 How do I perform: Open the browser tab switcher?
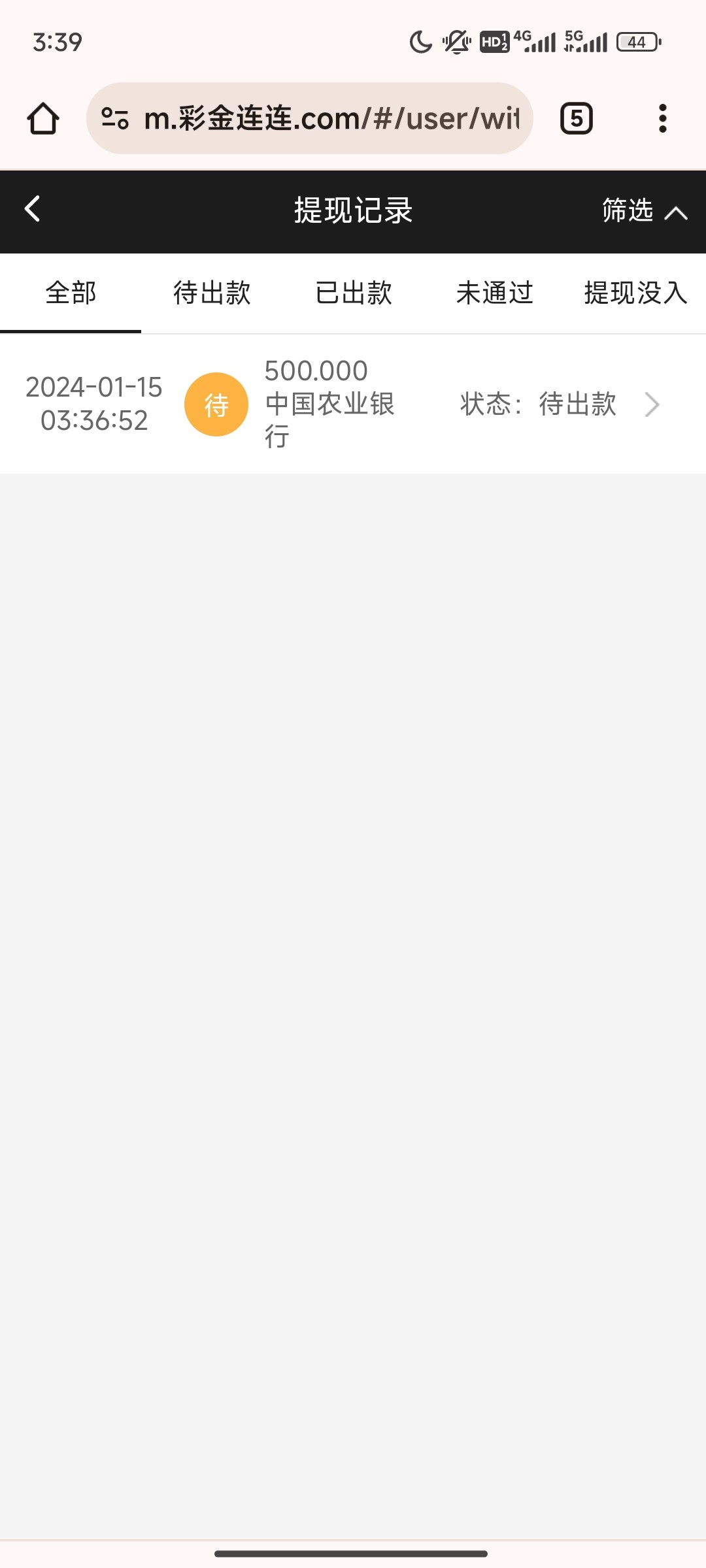point(576,119)
